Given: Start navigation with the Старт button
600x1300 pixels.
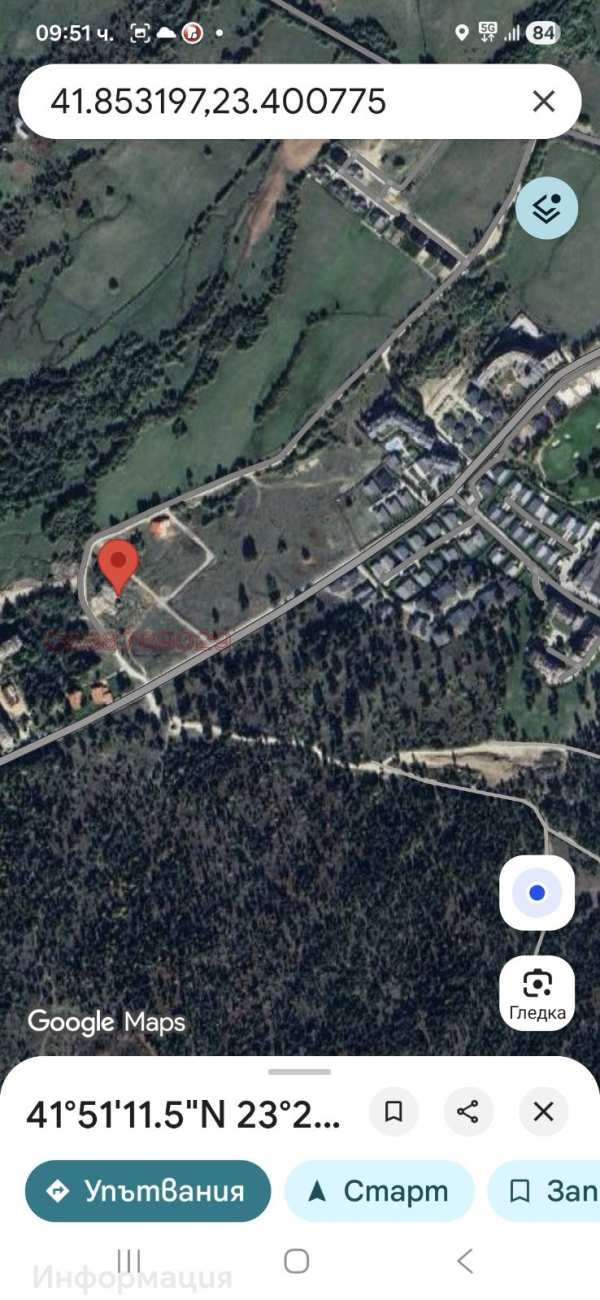Looking at the screenshot, I should [379, 1191].
